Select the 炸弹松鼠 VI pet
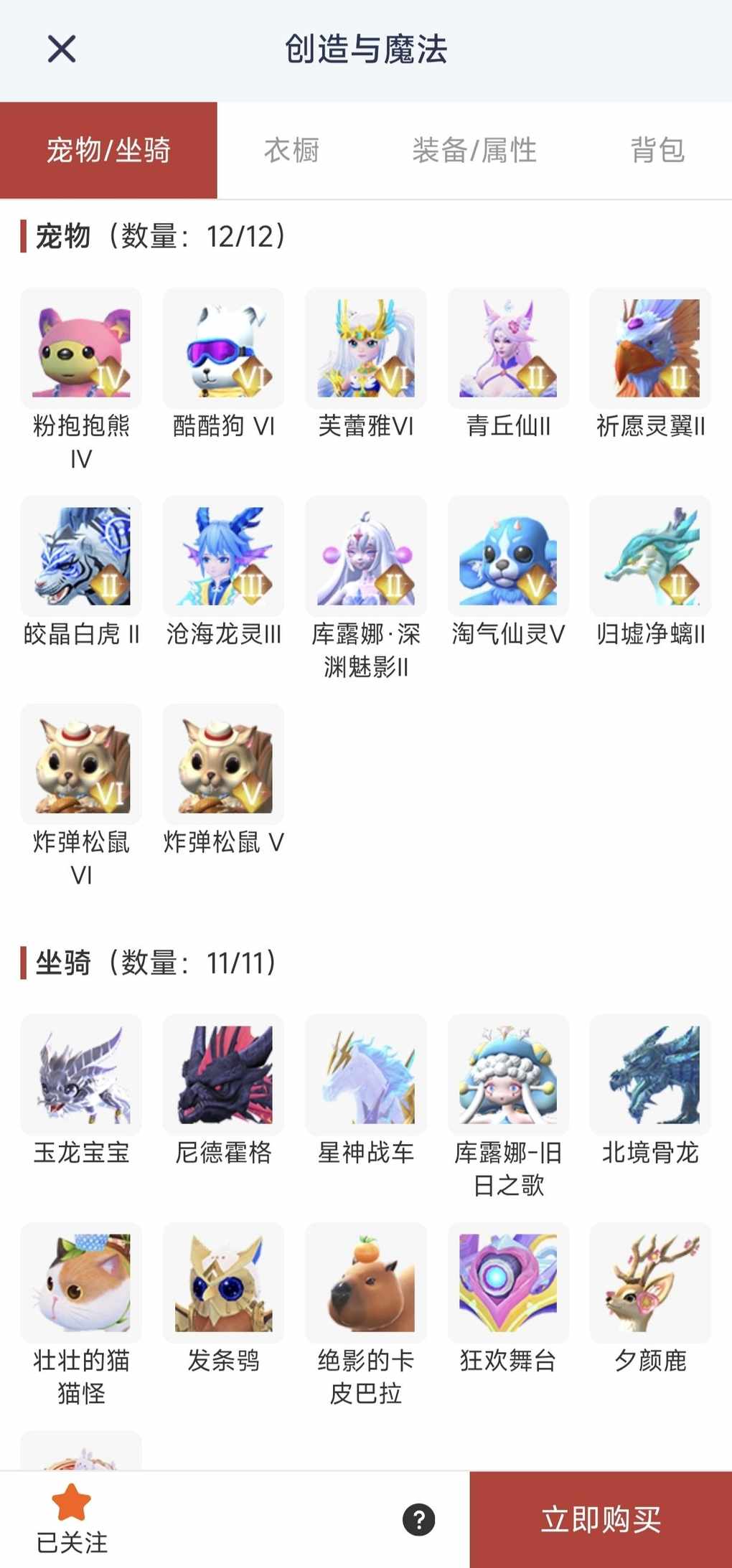732x1568 pixels. (x=81, y=765)
